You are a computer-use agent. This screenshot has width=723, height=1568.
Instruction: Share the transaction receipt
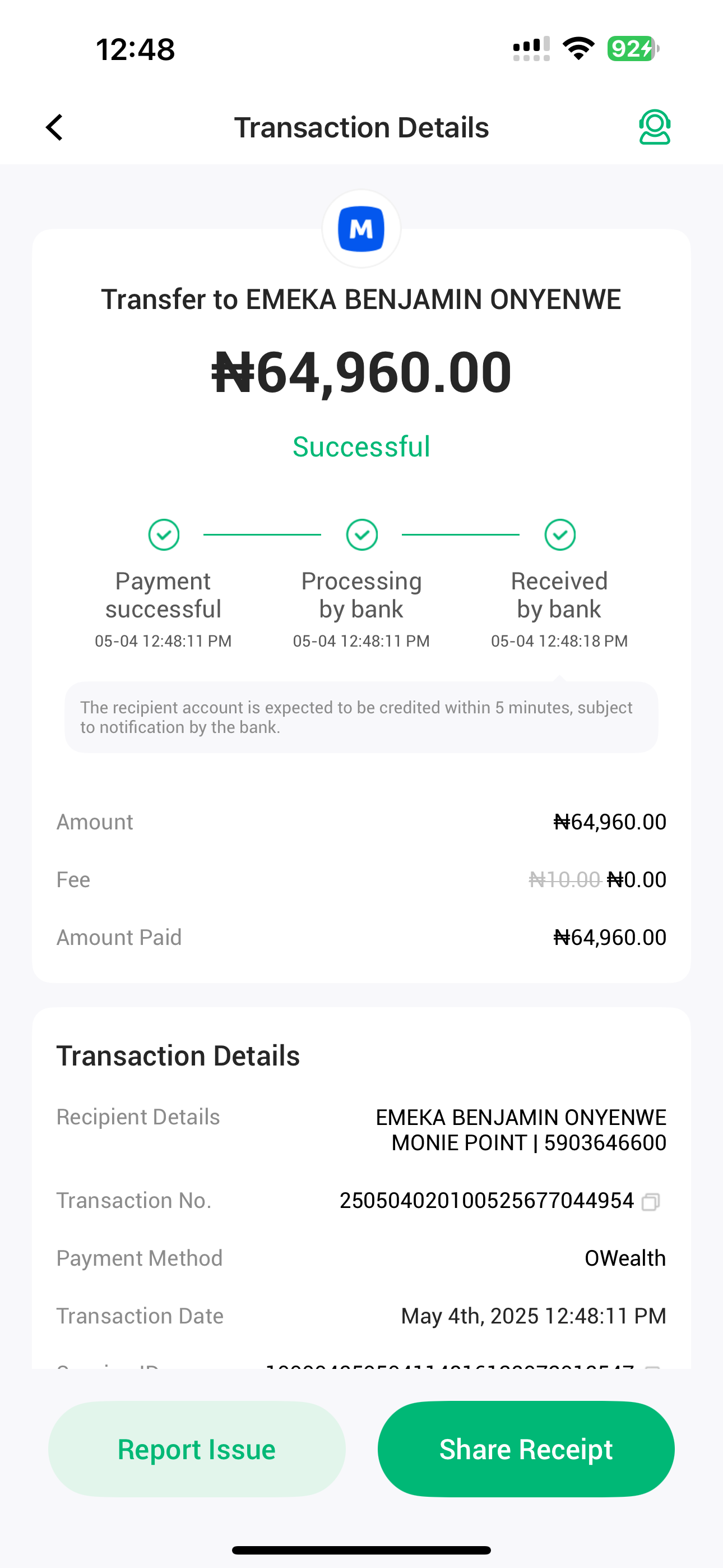pos(526,1449)
